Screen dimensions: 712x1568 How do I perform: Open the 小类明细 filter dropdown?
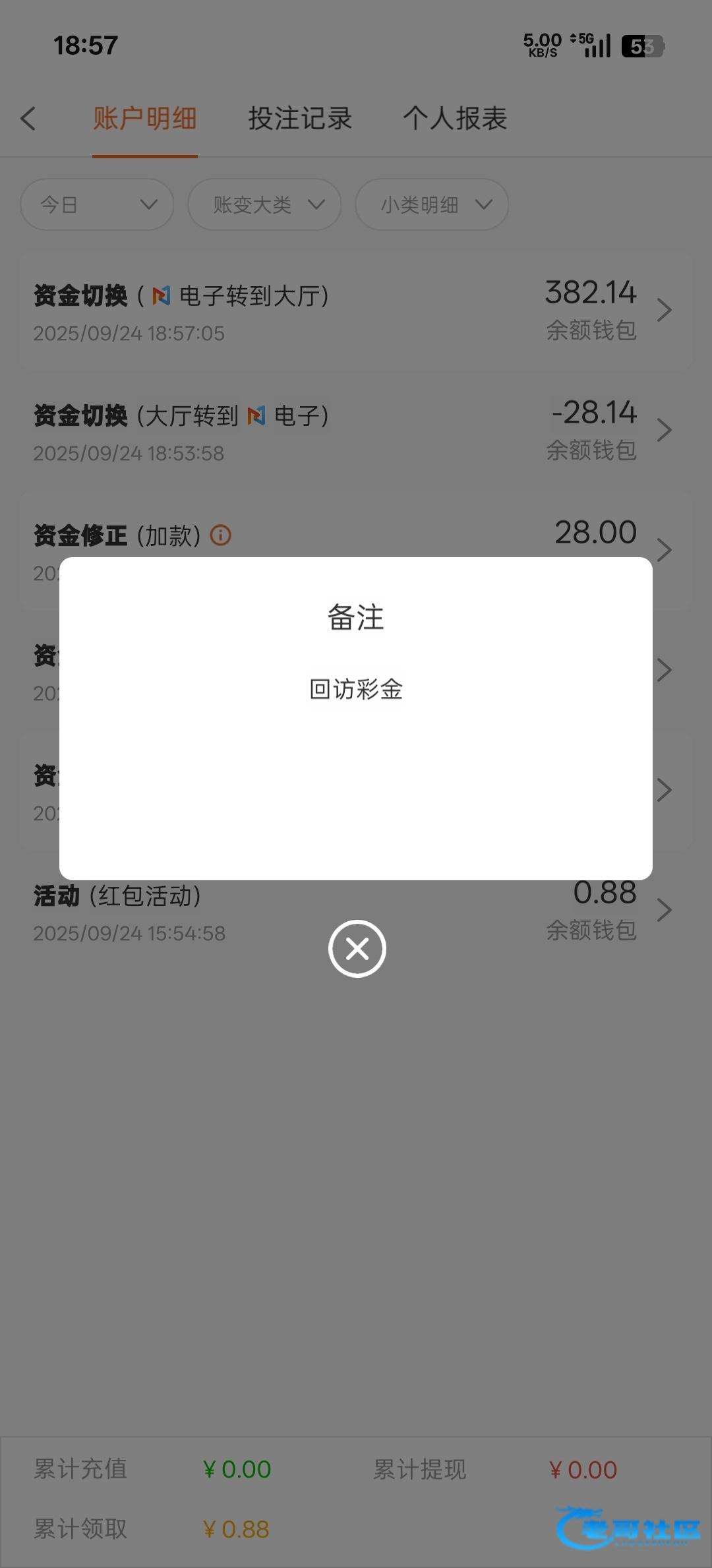[432, 204]
